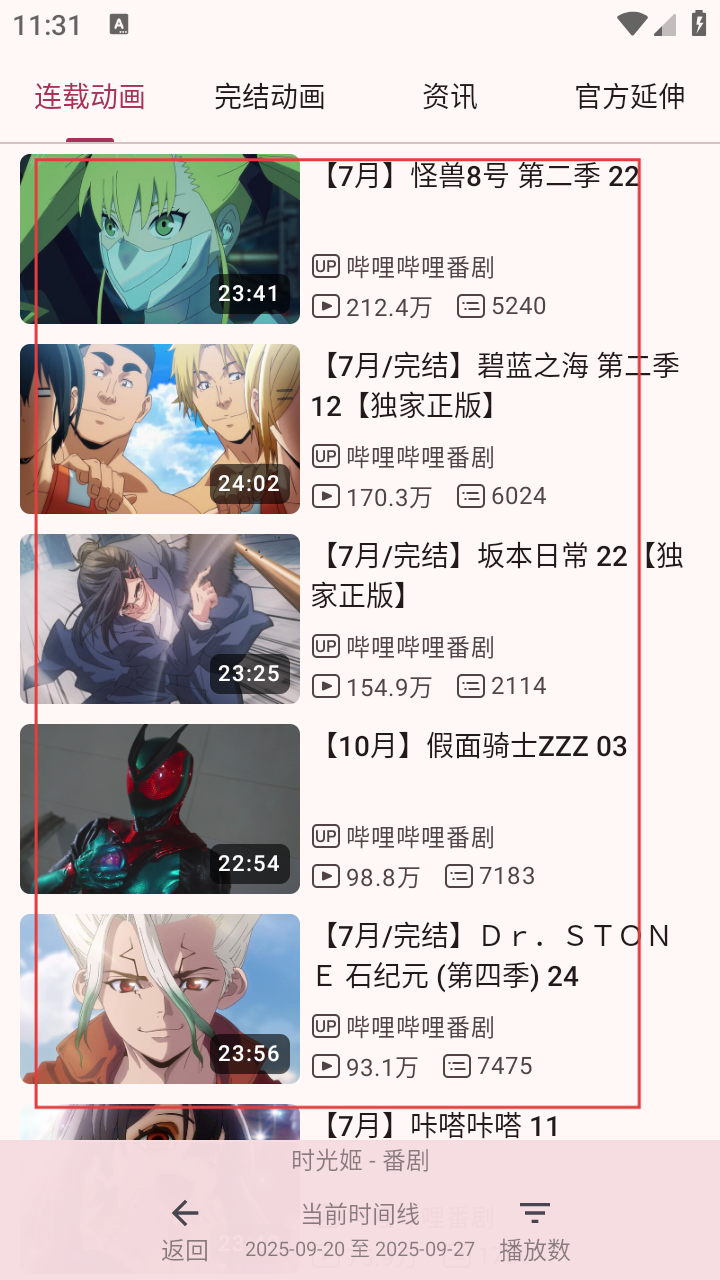720x1280 pixels.
Task: Select the 连载动画 tab
Action: tap(90, 97)
